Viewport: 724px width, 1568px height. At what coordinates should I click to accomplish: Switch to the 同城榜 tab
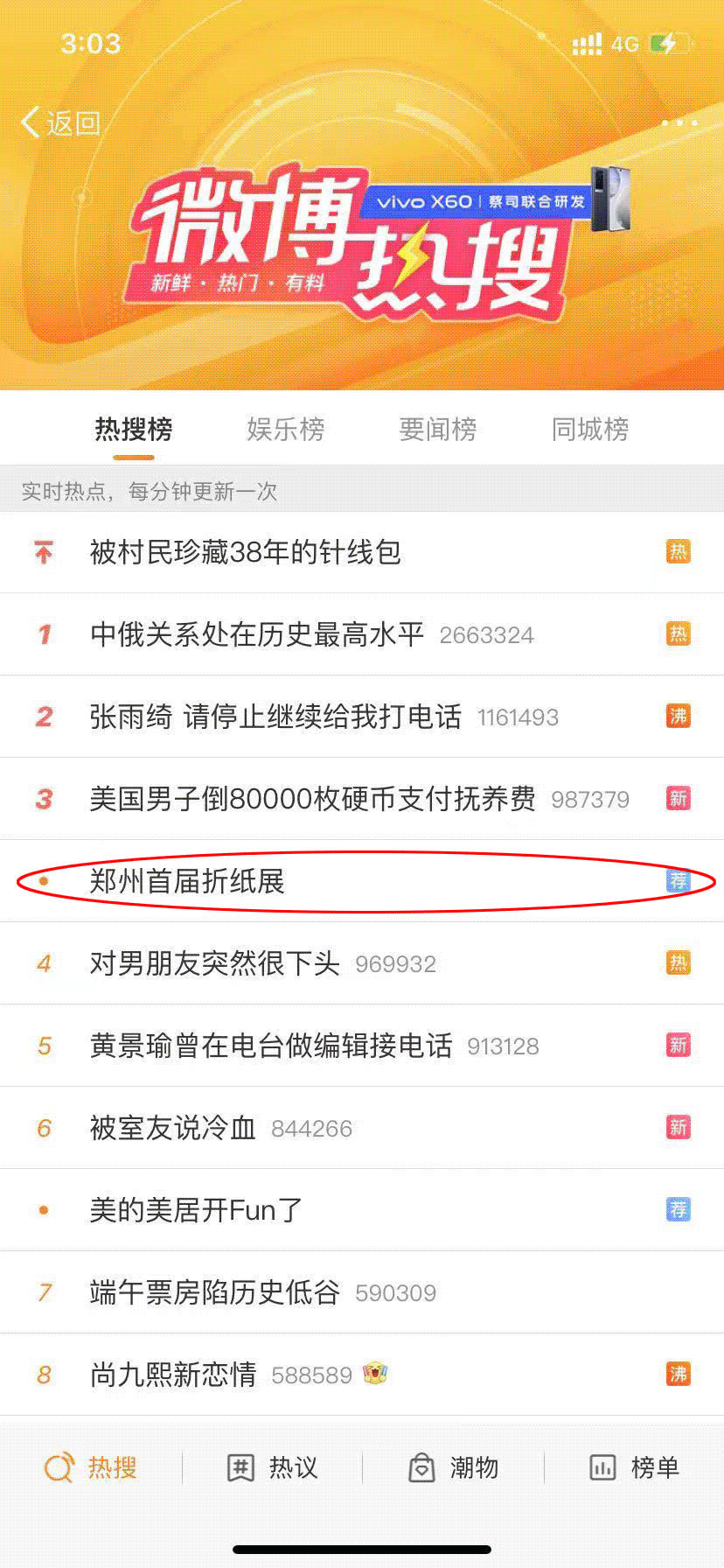click(x=589, y=430)
